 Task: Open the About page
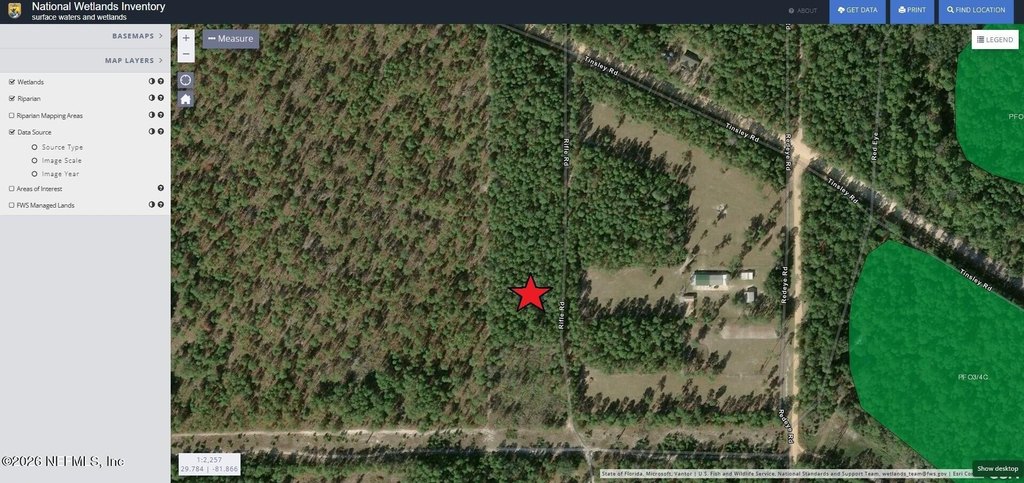click(x=803, y=10)
